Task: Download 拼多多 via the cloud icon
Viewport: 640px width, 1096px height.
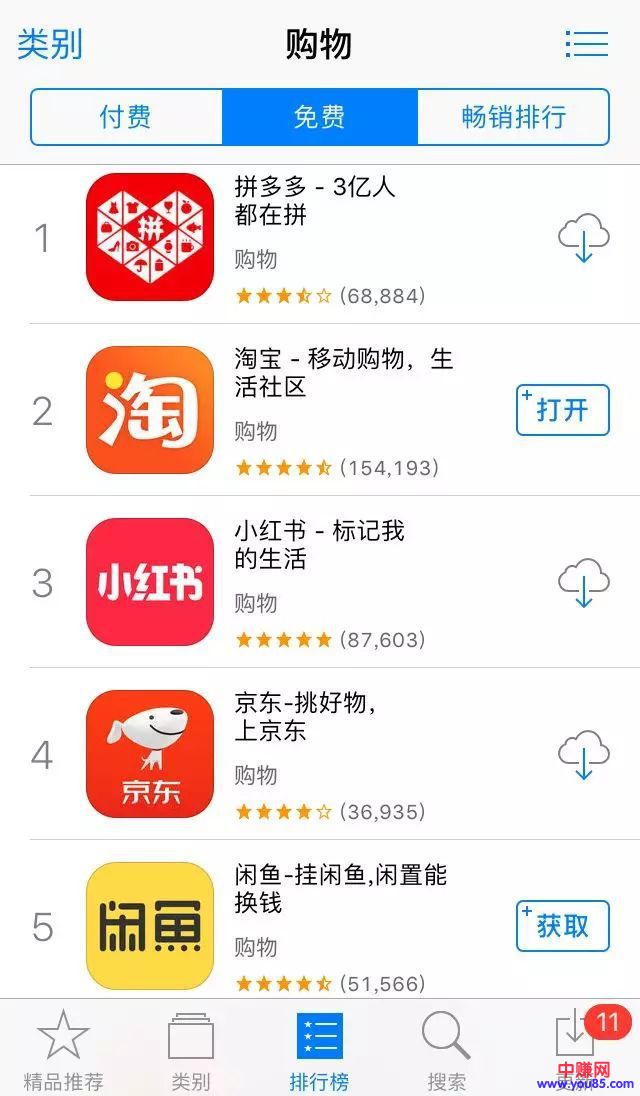Action: [x=583, y=238]
